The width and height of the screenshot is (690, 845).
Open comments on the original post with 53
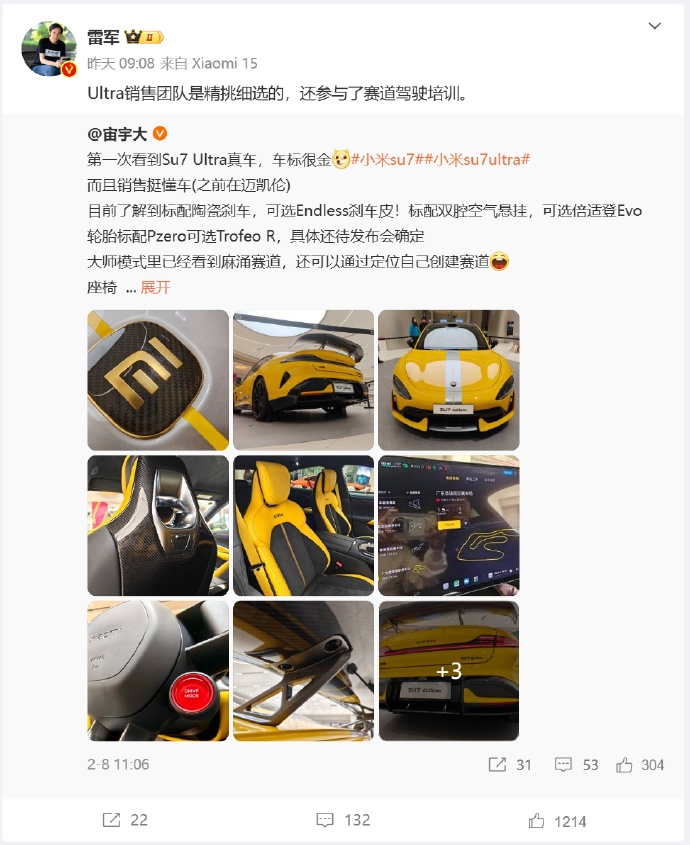pyautogui.click(x=577, y=765)
